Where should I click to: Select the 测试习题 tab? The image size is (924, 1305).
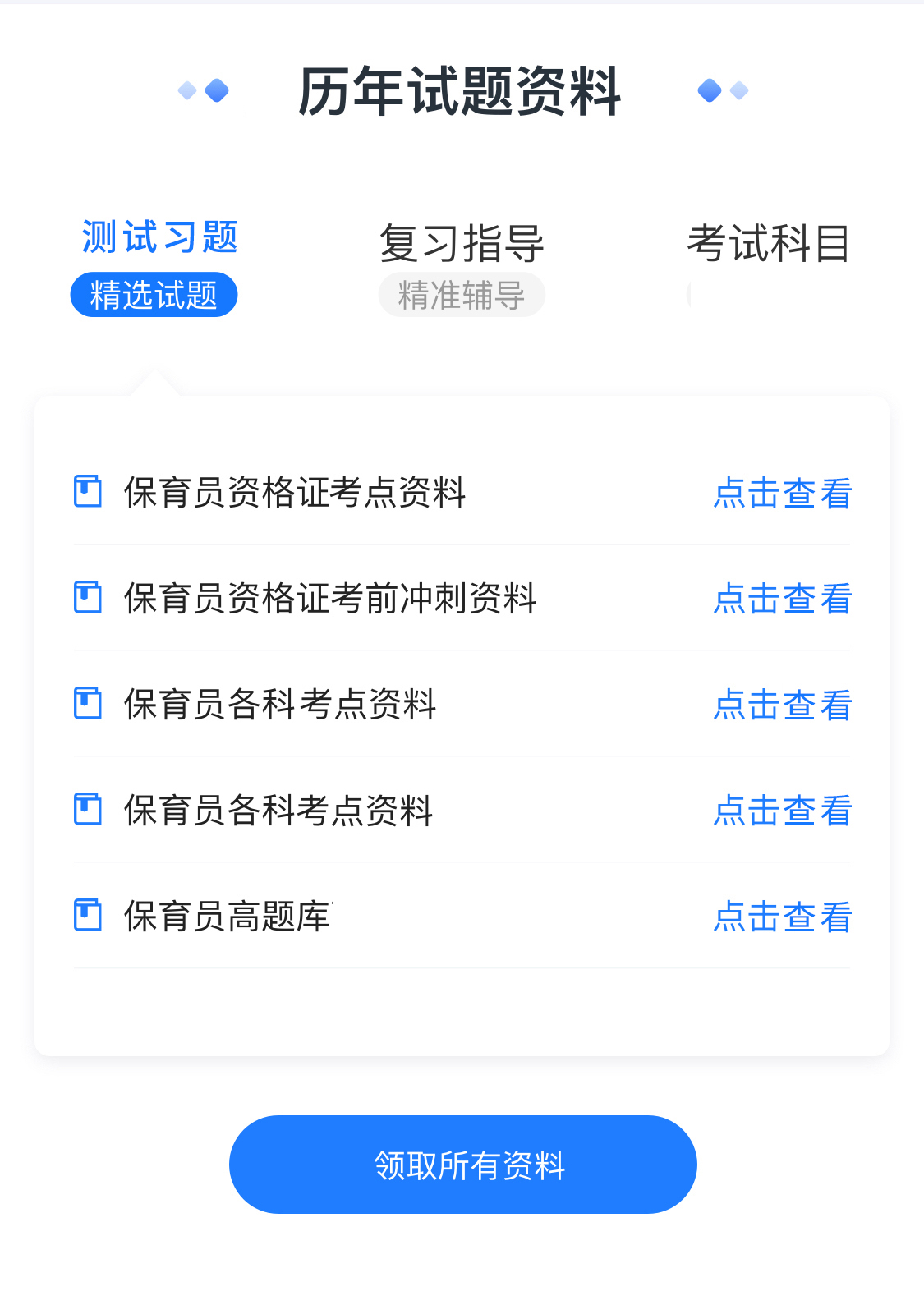coord(159,238)
